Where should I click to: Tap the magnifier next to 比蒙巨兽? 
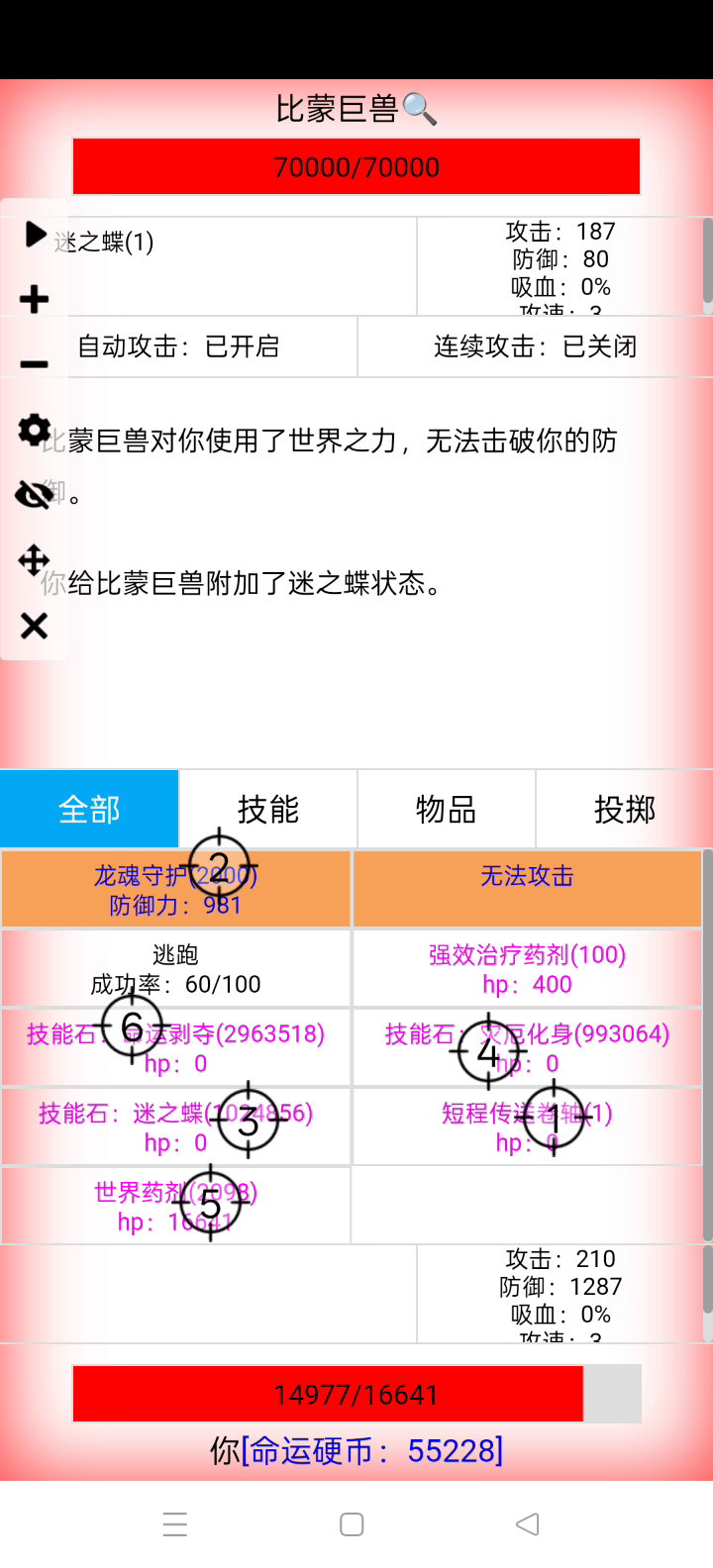[420, 109]
